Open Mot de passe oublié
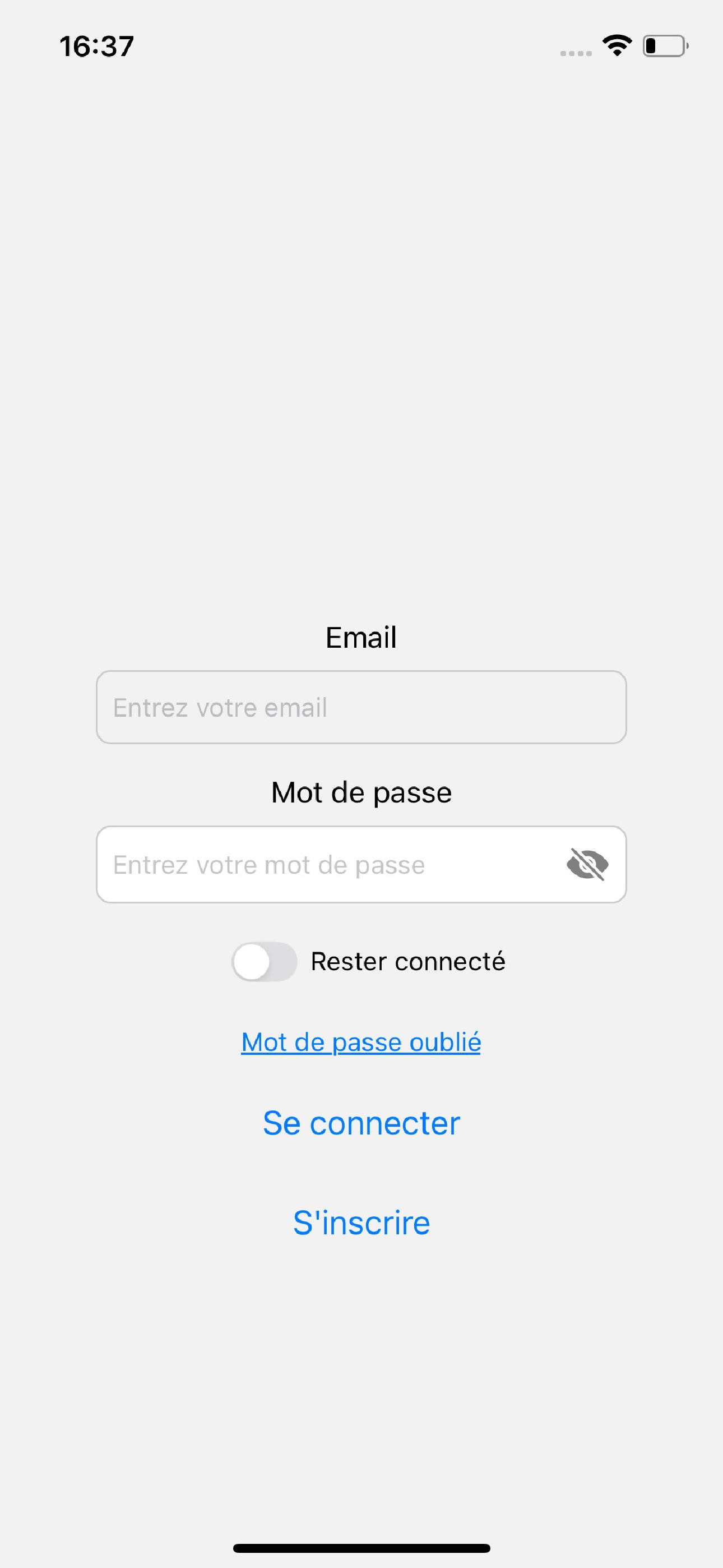The height and width of the screenshot is (1568, 723). (x=360, y=1041)
